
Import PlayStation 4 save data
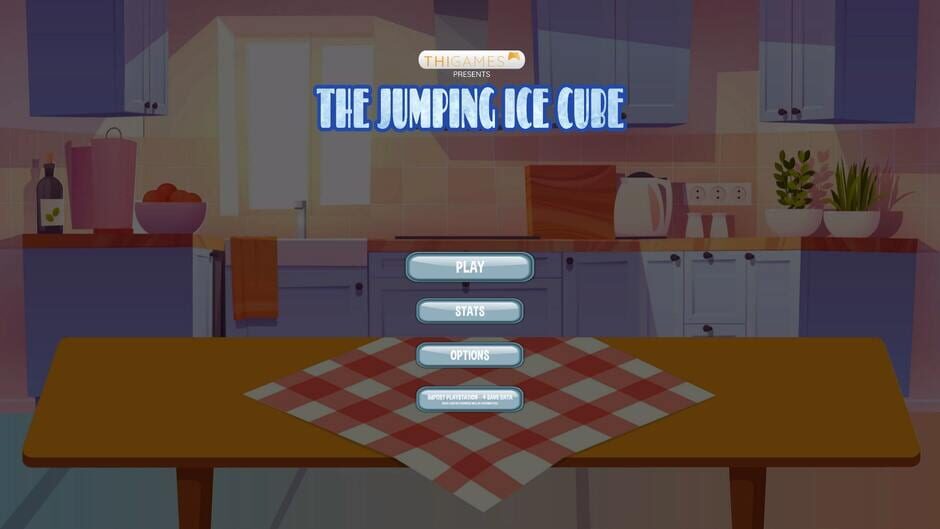click(469, 399)
